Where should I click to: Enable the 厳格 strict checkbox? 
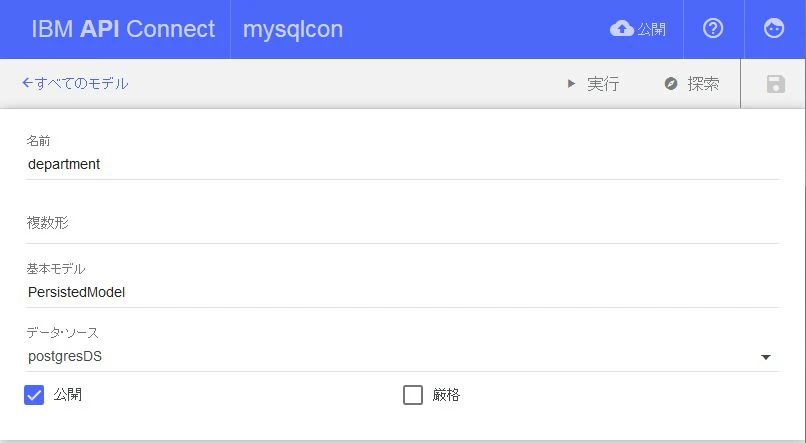pos(413,395)
